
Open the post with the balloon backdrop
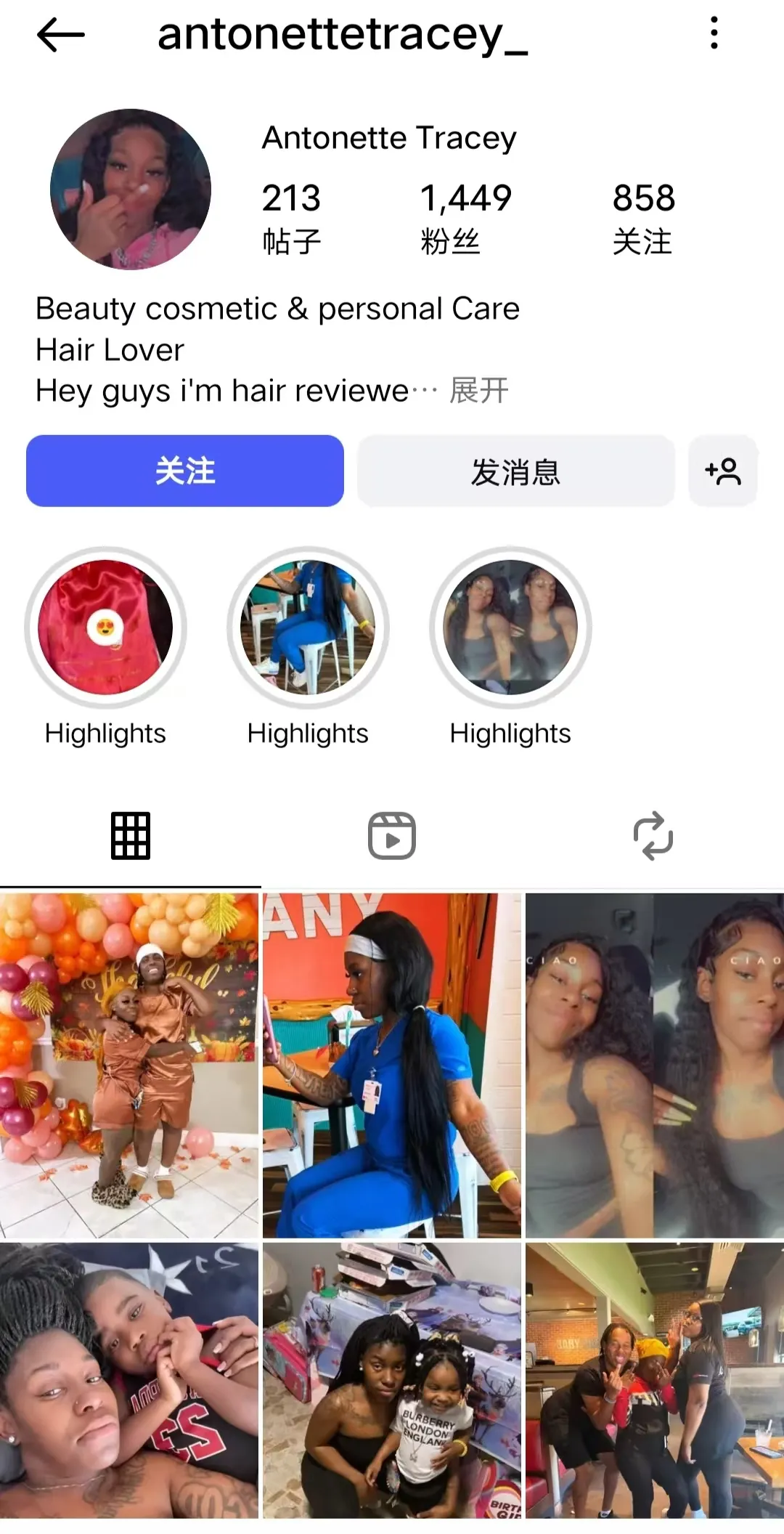click(x=129, y=1065)
